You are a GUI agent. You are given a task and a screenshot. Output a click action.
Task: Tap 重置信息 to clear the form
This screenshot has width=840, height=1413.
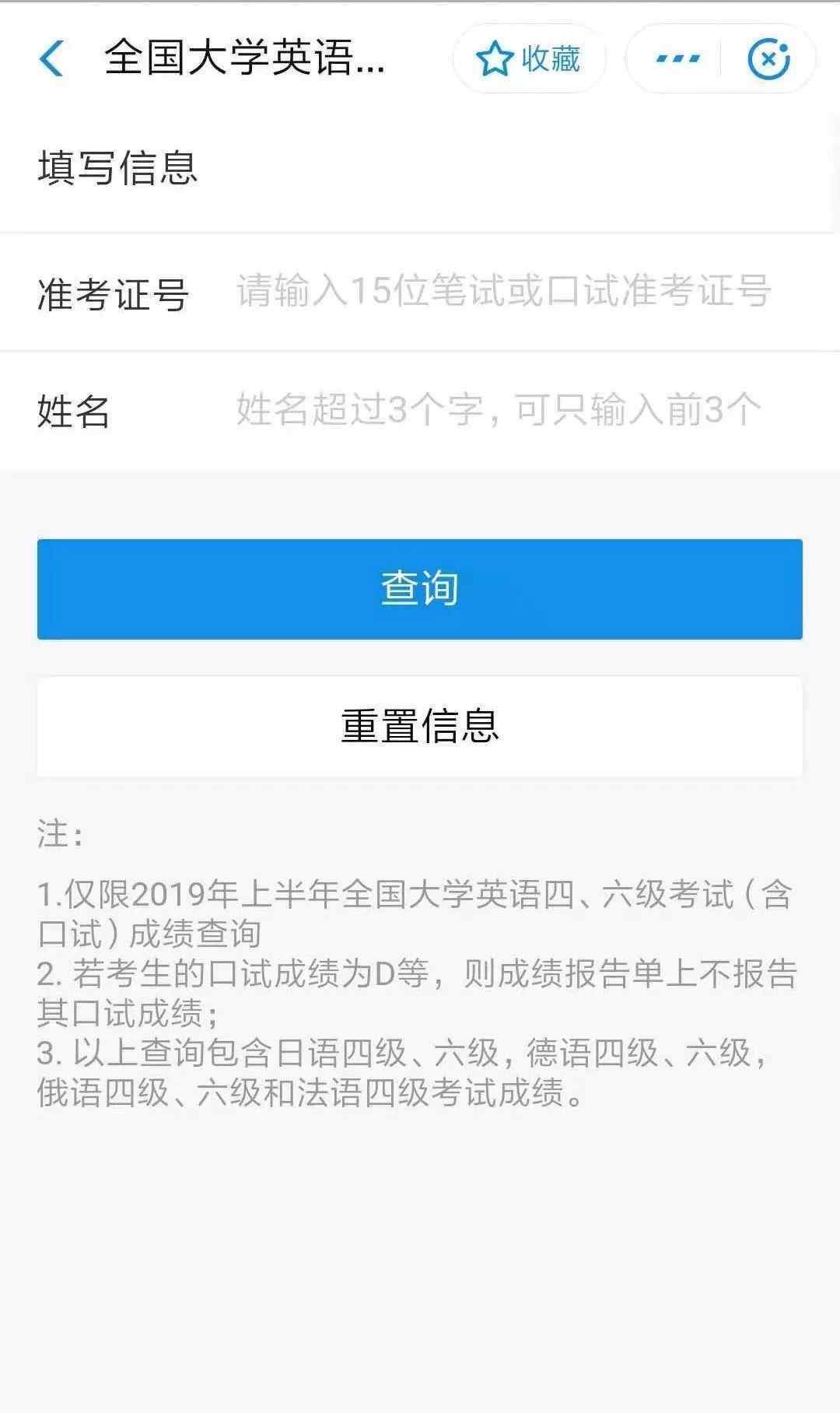pos(420,726)
